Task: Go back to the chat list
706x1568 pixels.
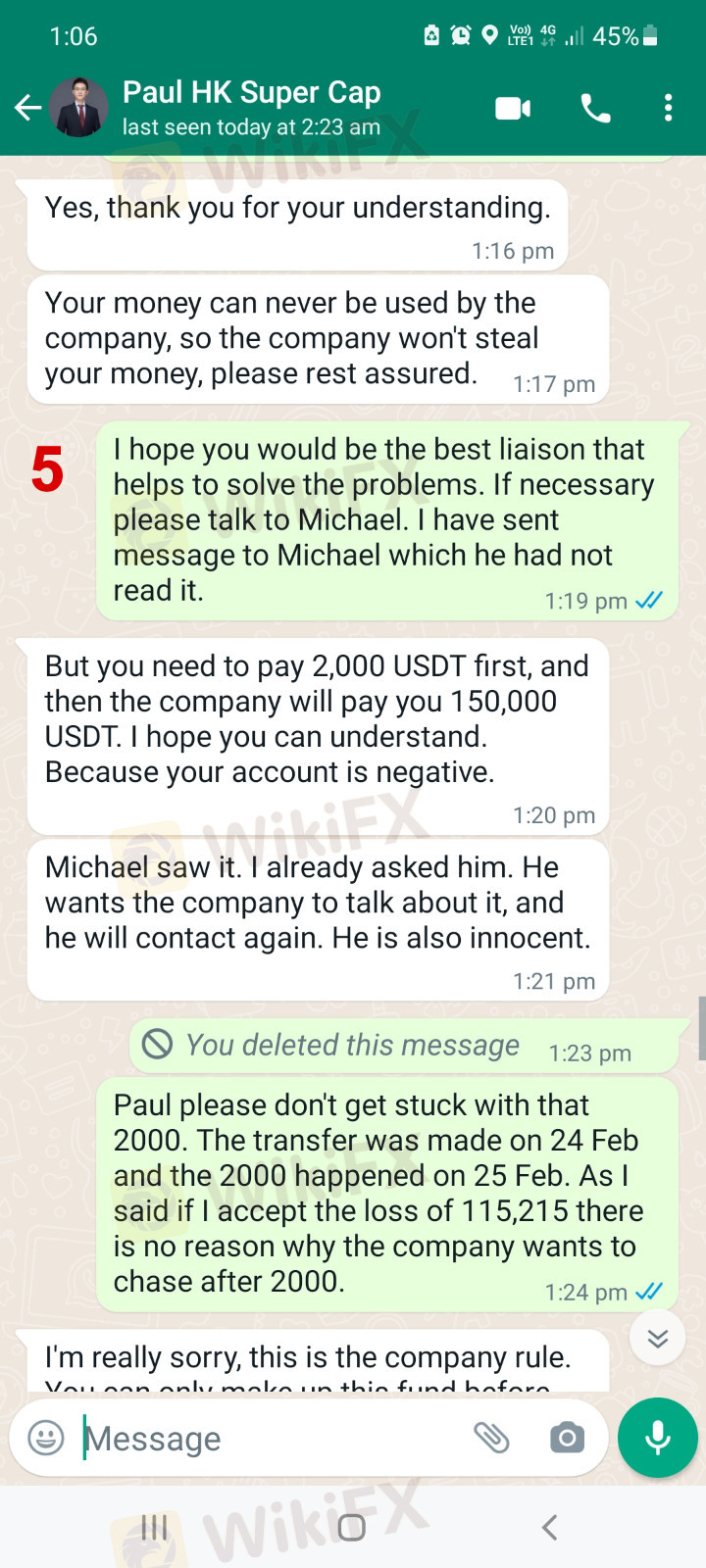Action: (27, 108)
